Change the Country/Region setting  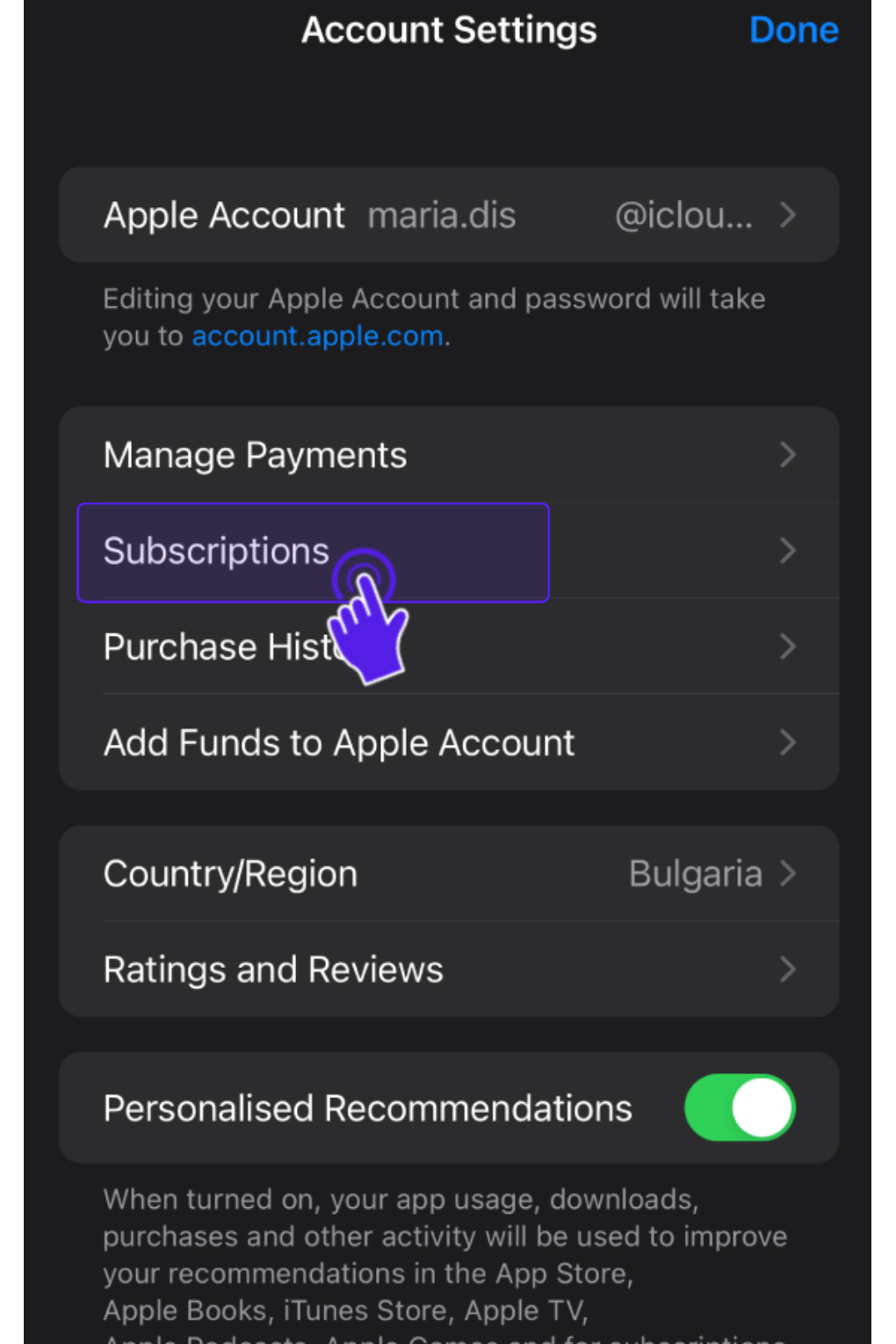[448, 874]
